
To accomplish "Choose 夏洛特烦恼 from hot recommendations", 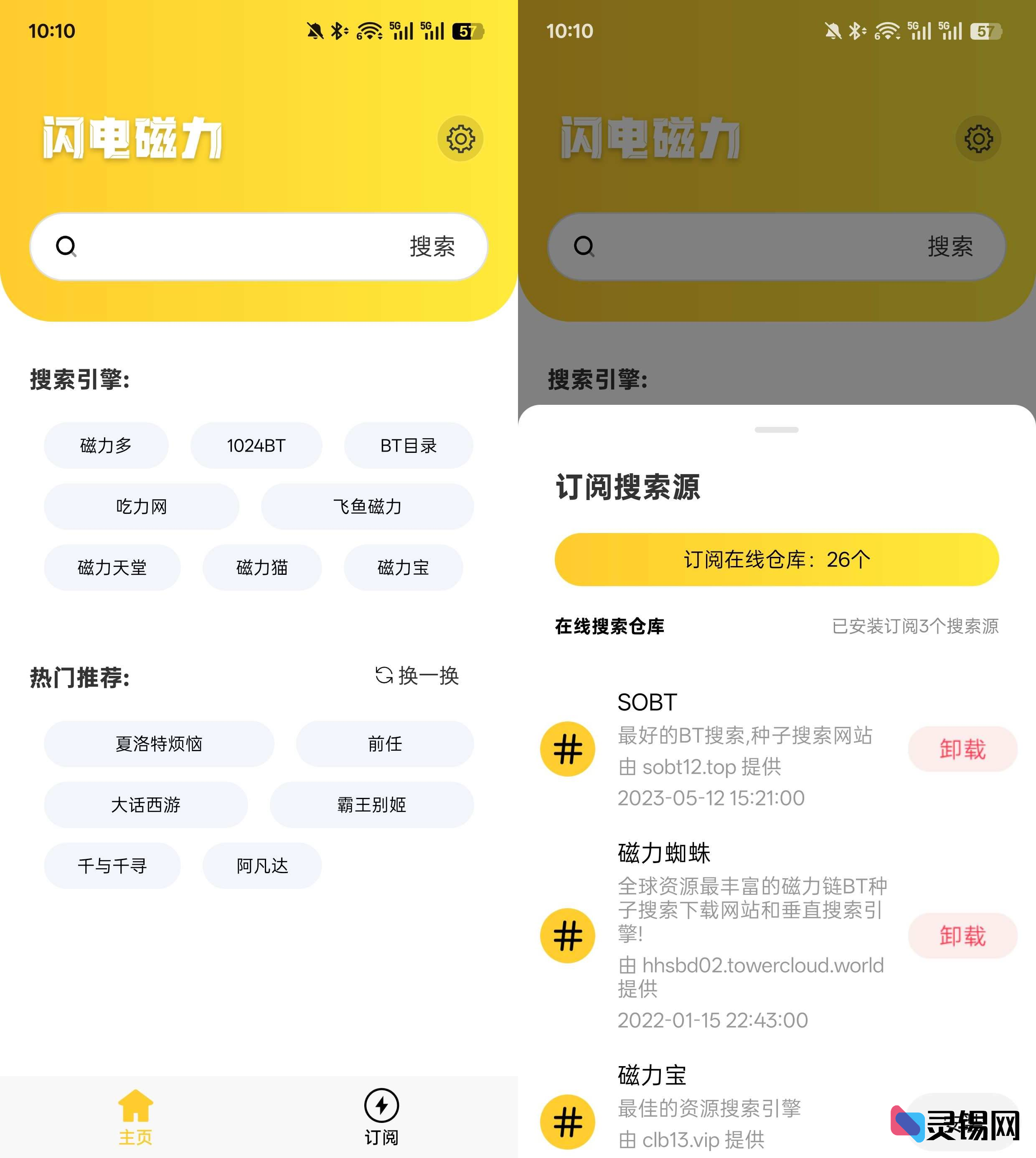I will (159, 744).
